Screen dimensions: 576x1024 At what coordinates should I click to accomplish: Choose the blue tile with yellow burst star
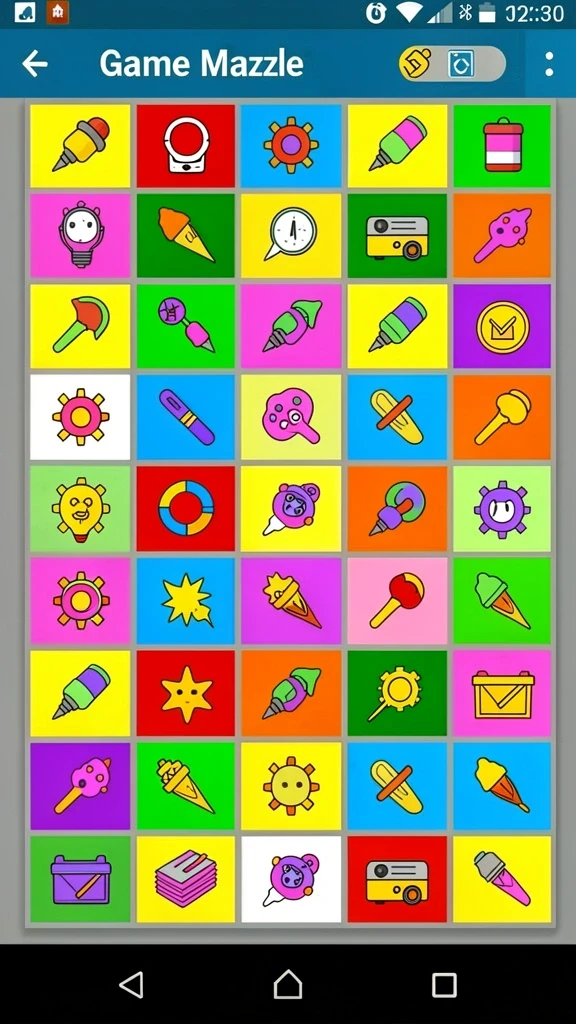185,600
